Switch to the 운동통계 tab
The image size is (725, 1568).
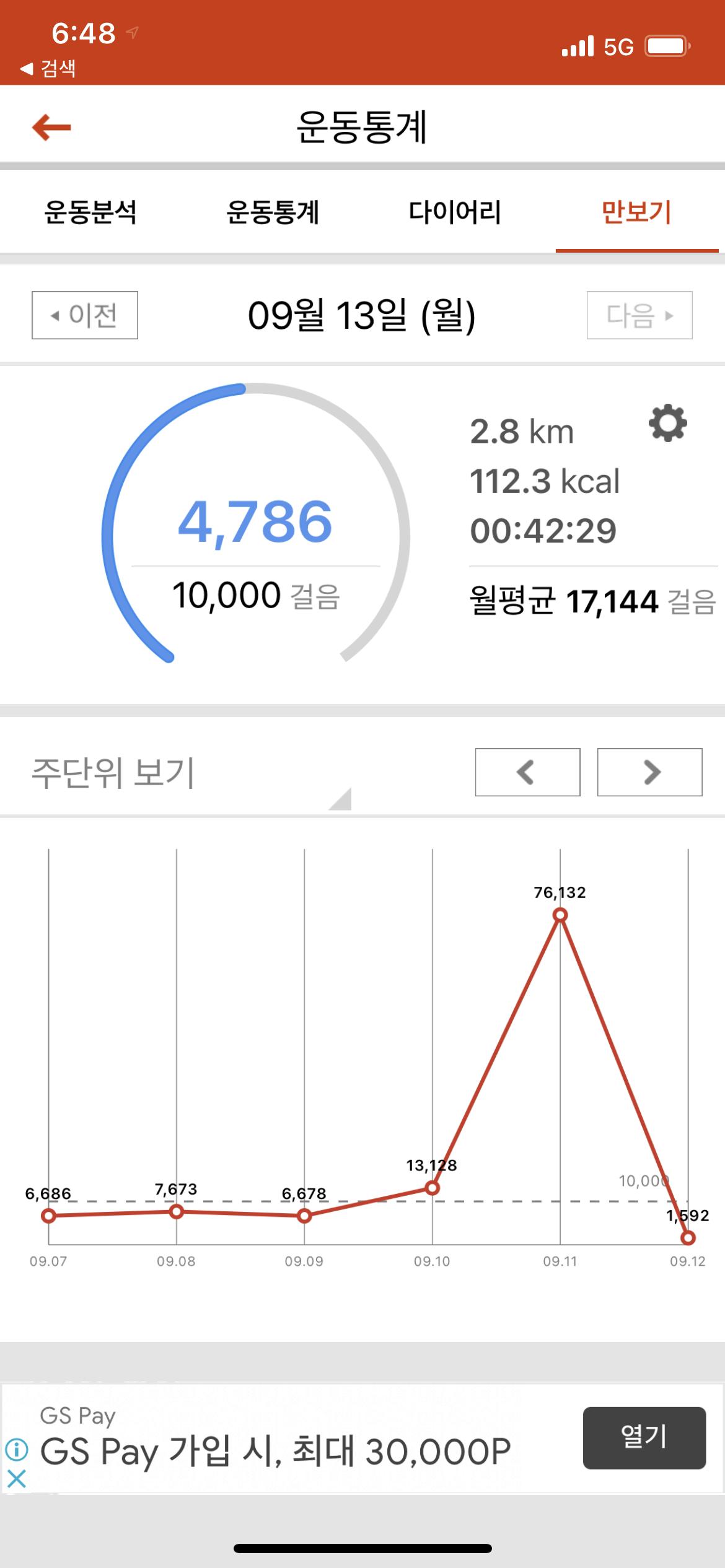[x=273, y=212]
